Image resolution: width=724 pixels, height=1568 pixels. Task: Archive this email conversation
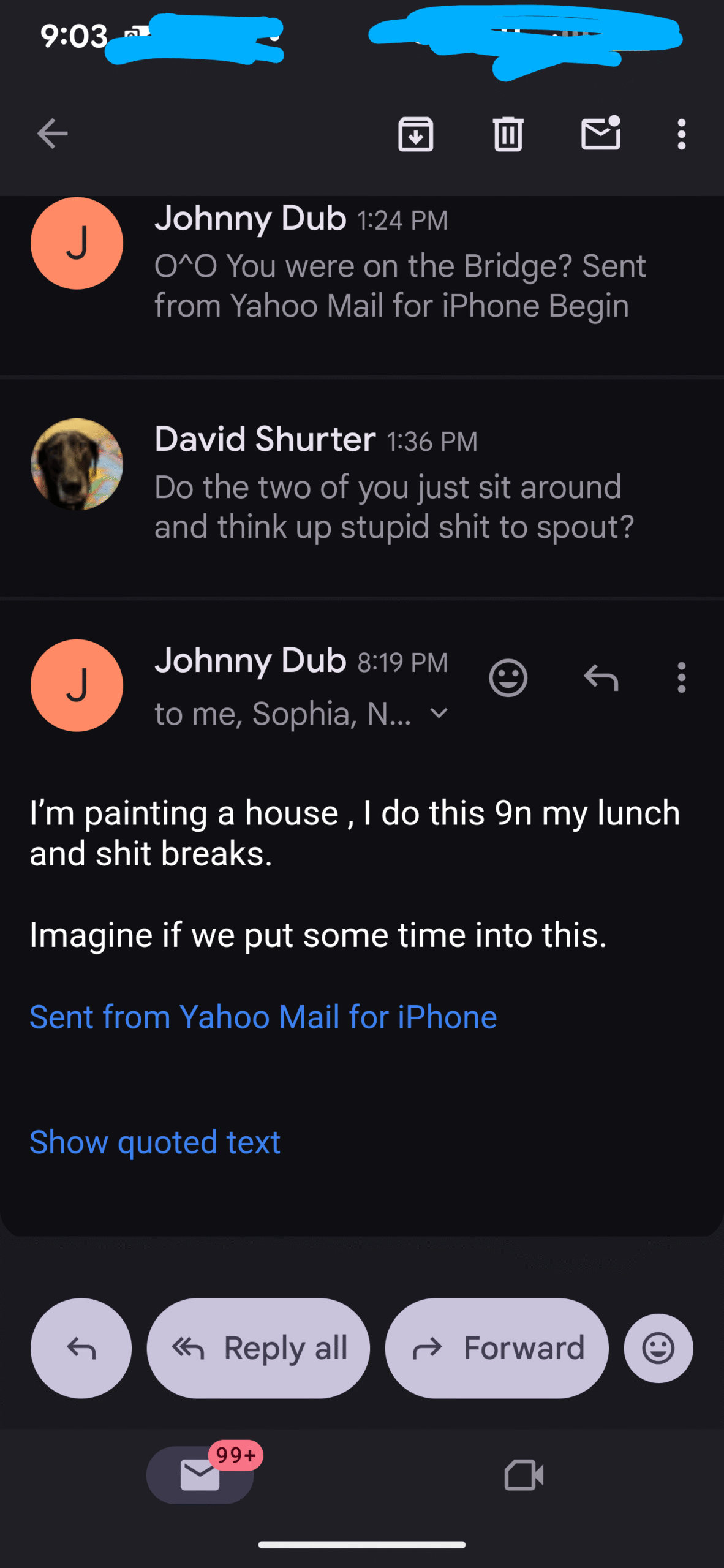tap(416, 134)
